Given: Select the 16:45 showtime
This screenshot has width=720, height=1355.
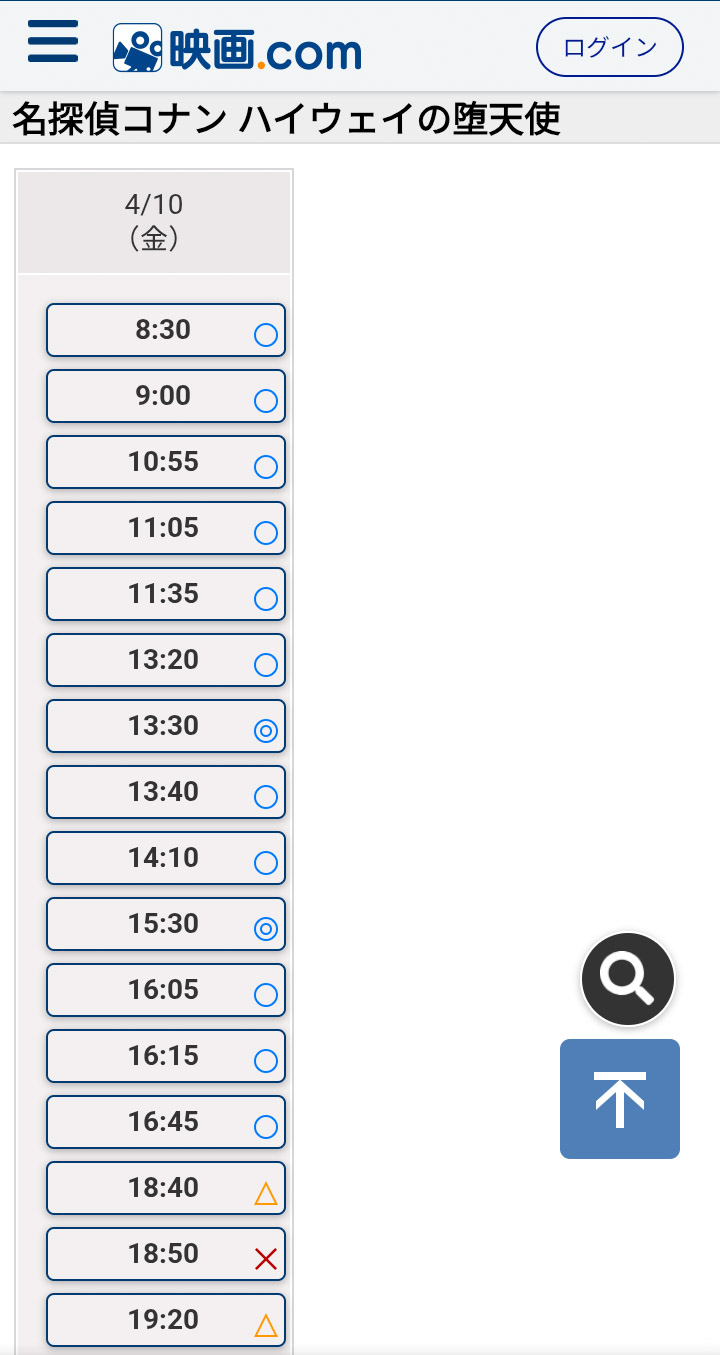Looking at the screenshot, I should (166, 1122).
